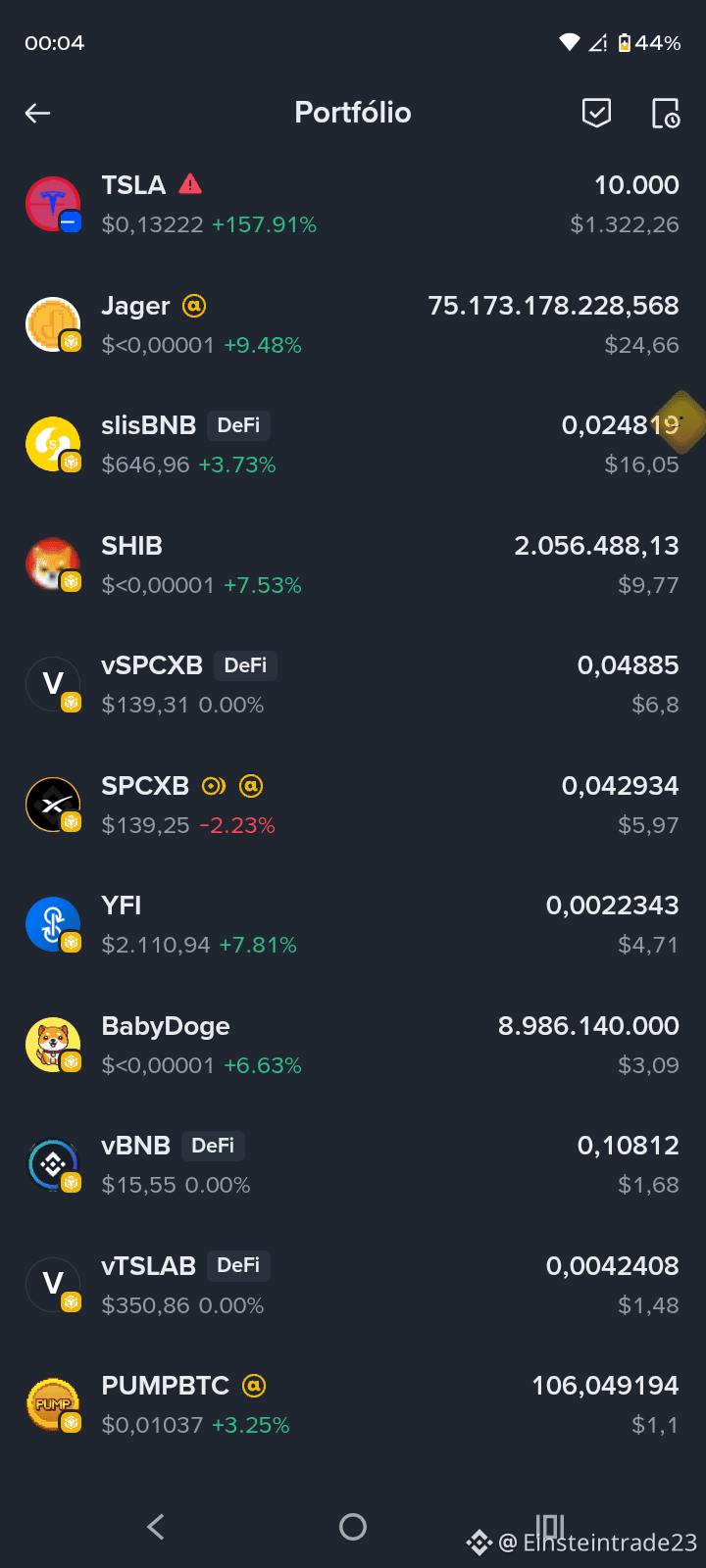Viewport: 706px width, 1568px height.
Task: Go back using the top-left arrow
Action: point(37,114)
